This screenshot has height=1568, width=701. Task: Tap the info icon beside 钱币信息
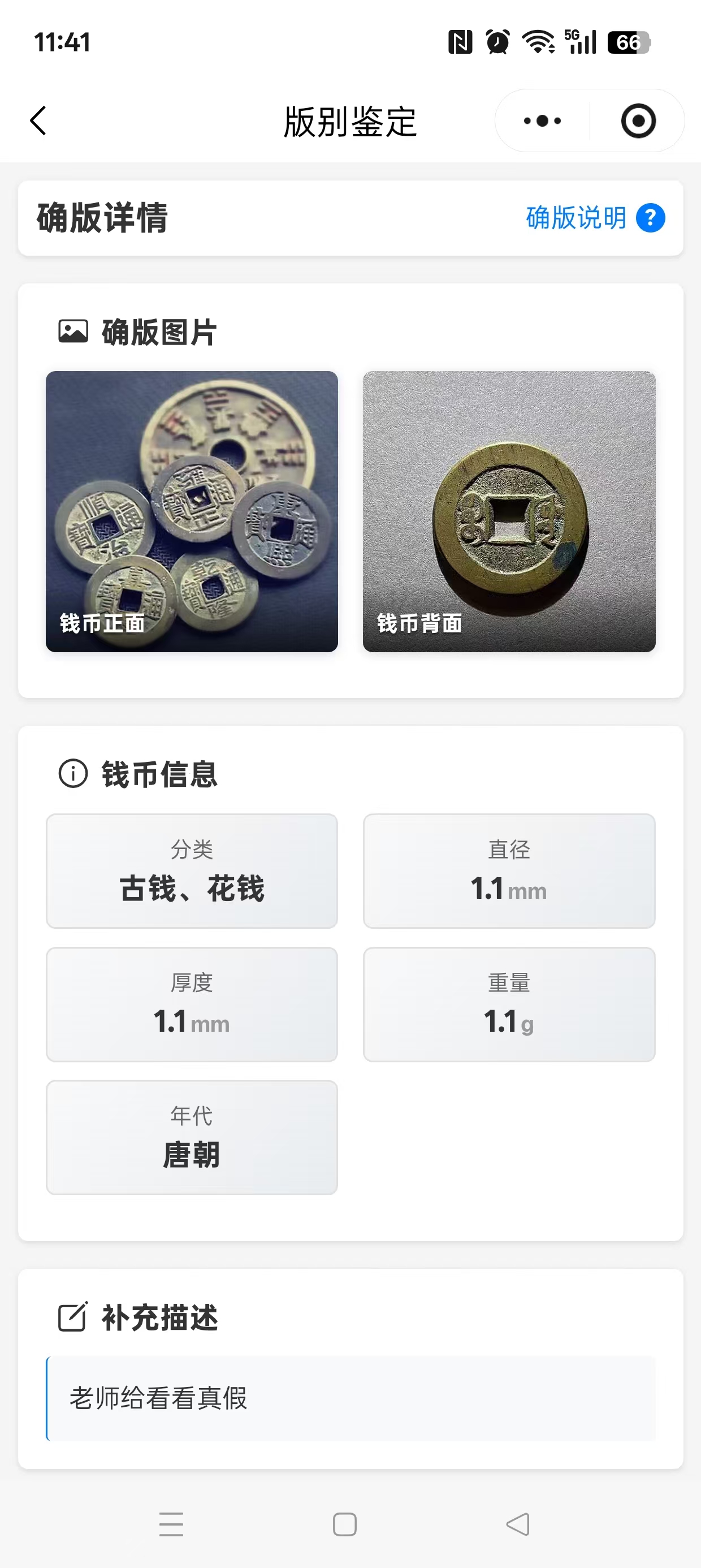72,774
